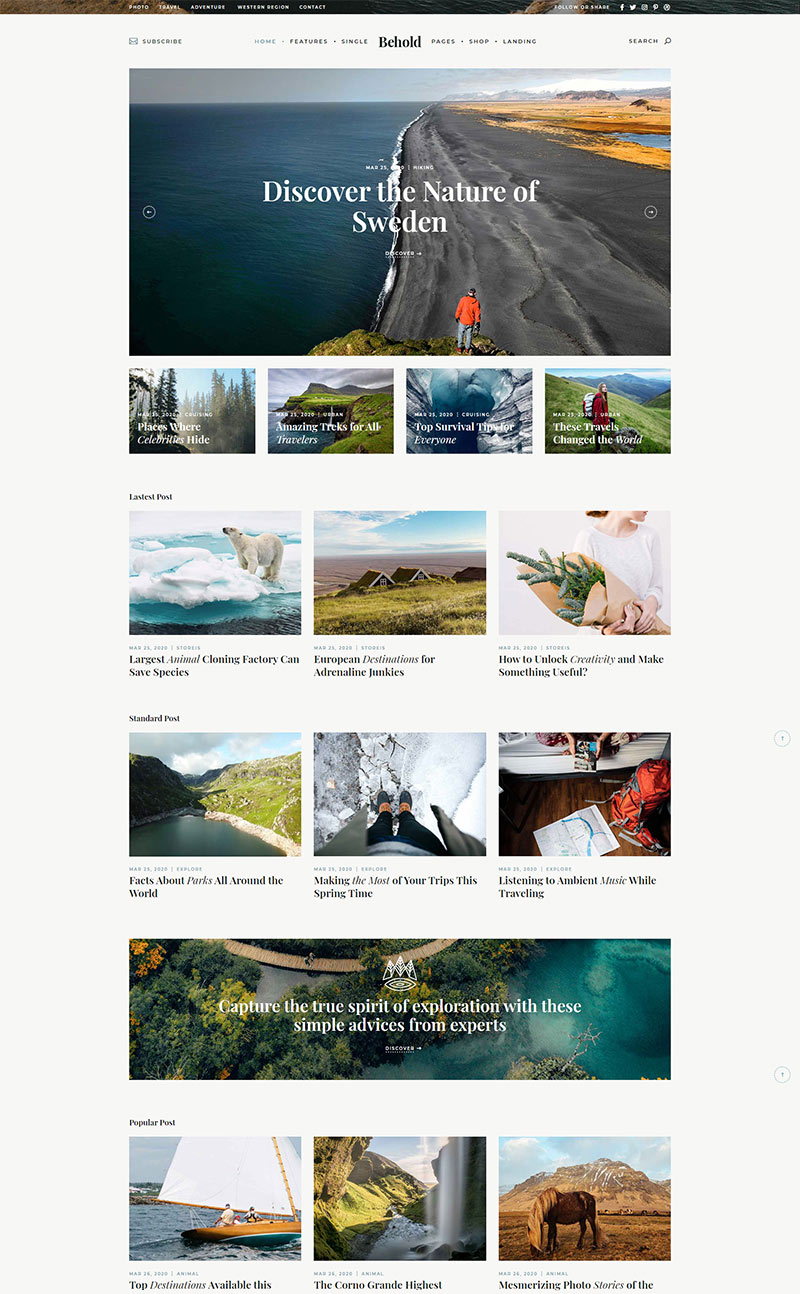This screenshot has height=1294, width=800.
Task: Open the Travel link in top bar
Action: [x=170, y=7]
